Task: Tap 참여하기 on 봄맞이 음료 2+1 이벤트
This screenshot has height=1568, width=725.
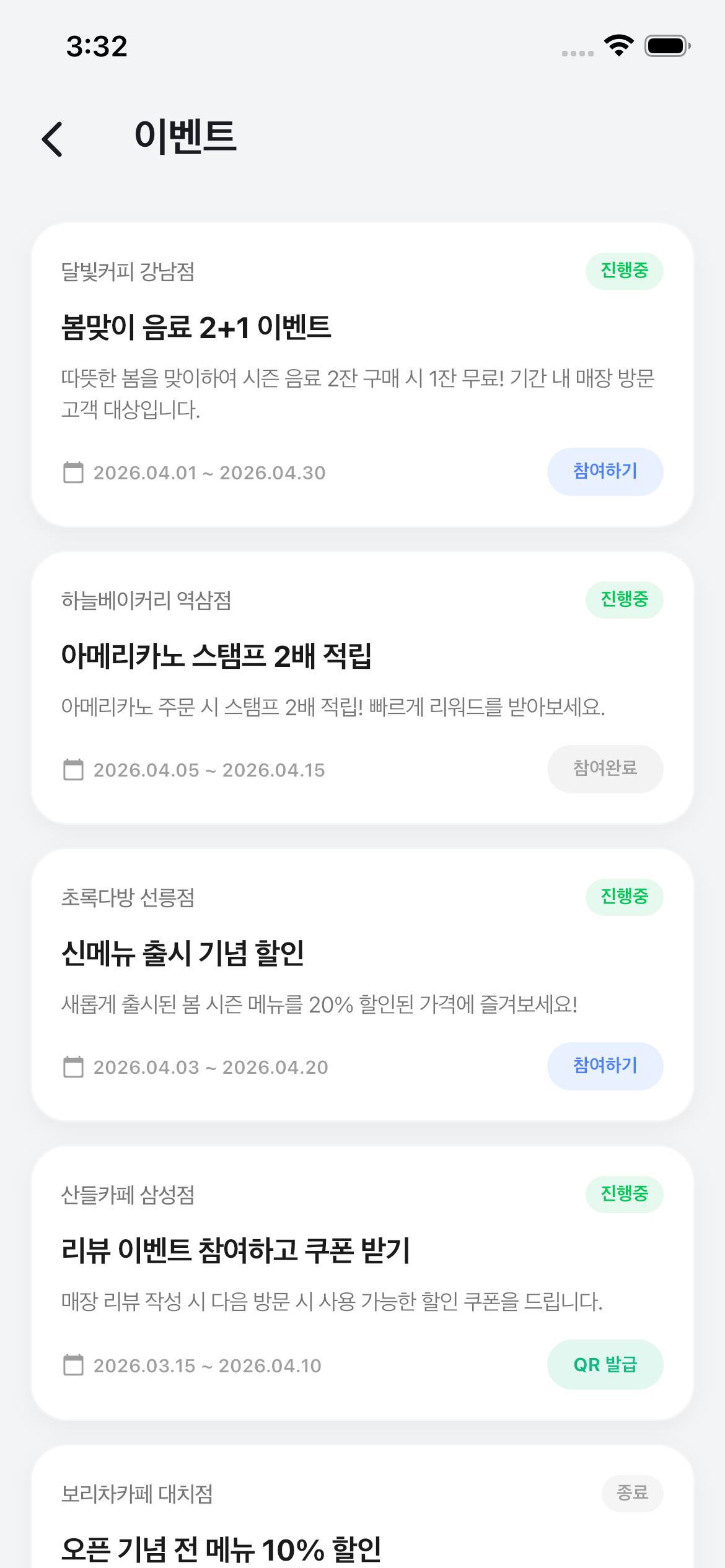Action: coord(605,472)
